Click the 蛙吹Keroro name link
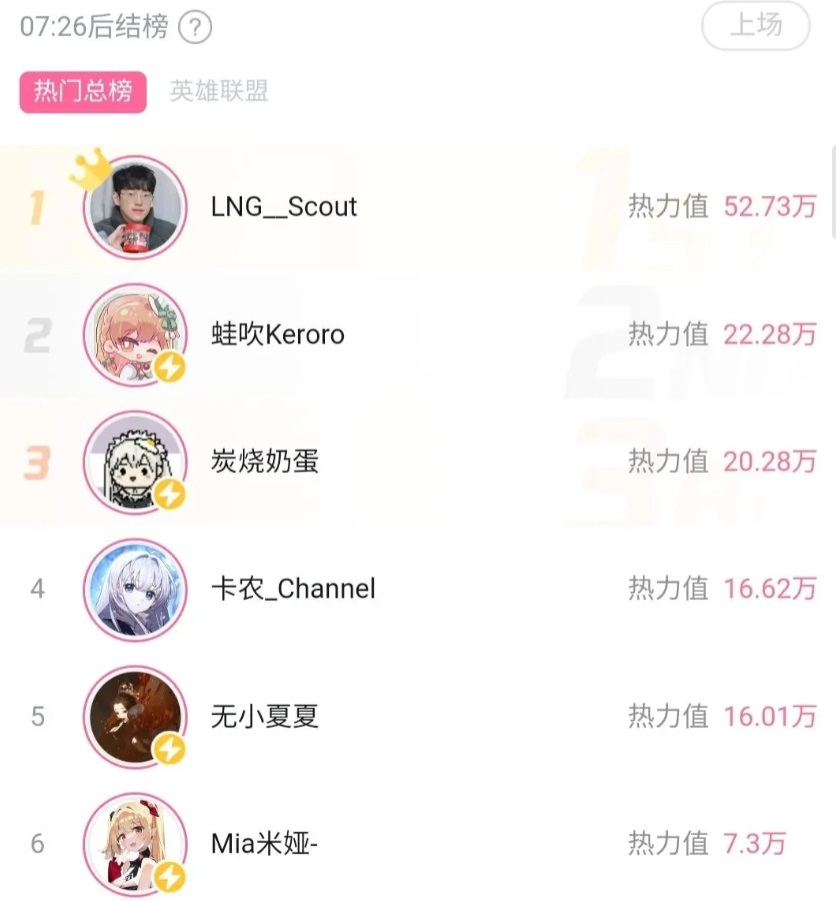 pyautogui.click(x=278, y=334)
